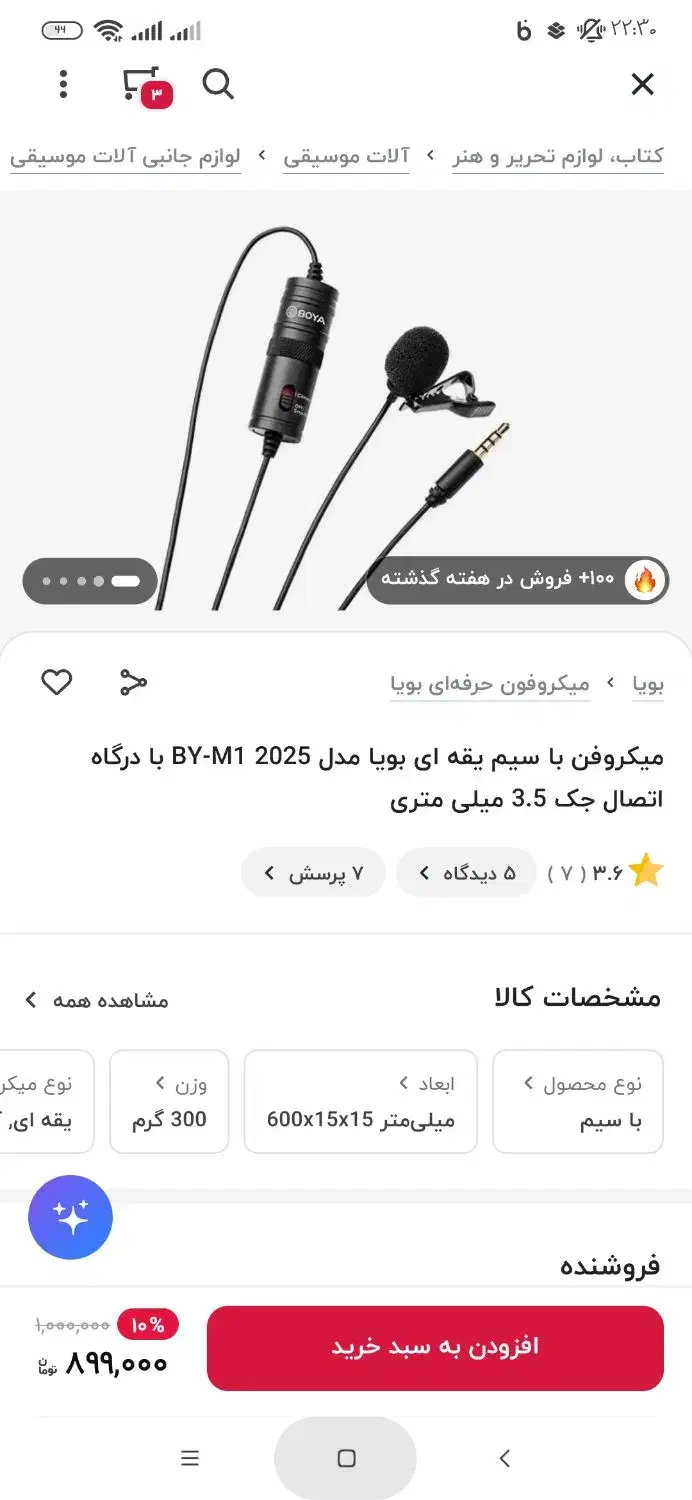
Task: Share this microphone product
Action: coord(133,682)
